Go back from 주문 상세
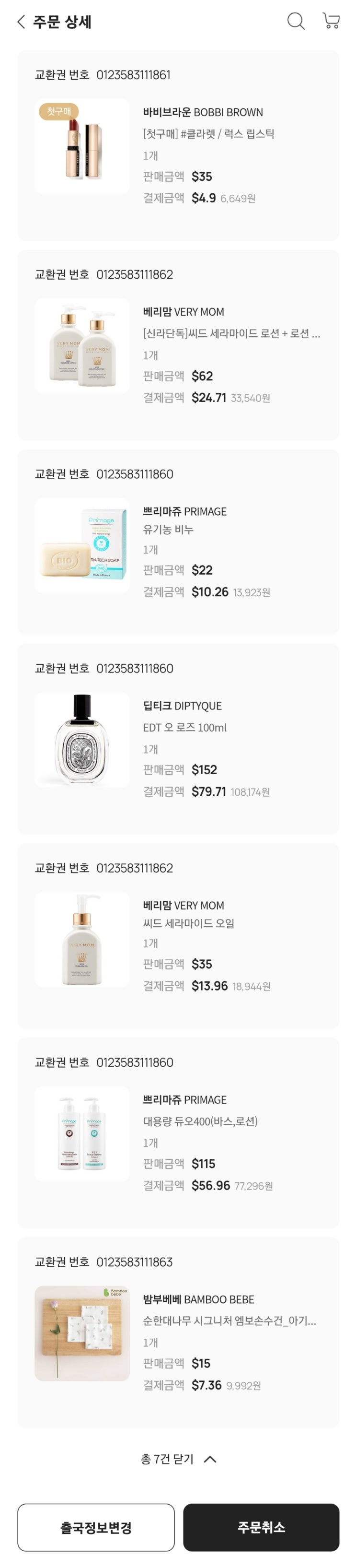This screenshot has width=356, height=1568. pos(21,22)
